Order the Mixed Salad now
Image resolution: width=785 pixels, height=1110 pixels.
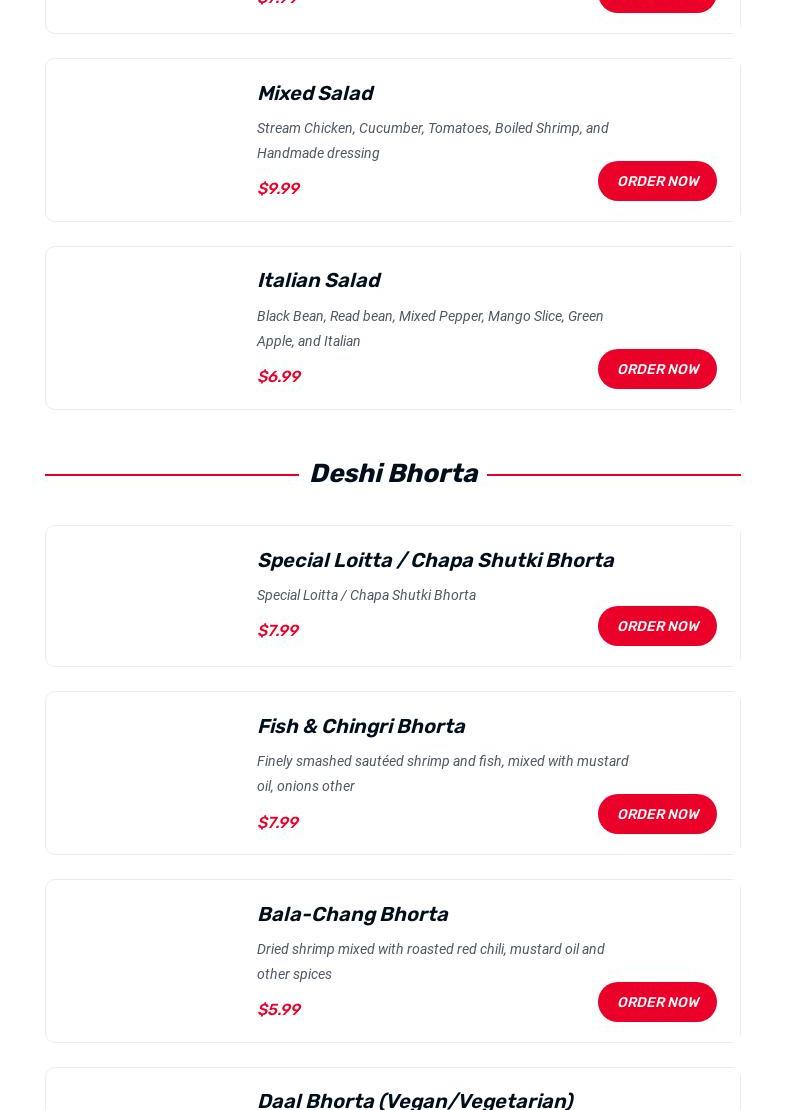[x=657, y=181]
